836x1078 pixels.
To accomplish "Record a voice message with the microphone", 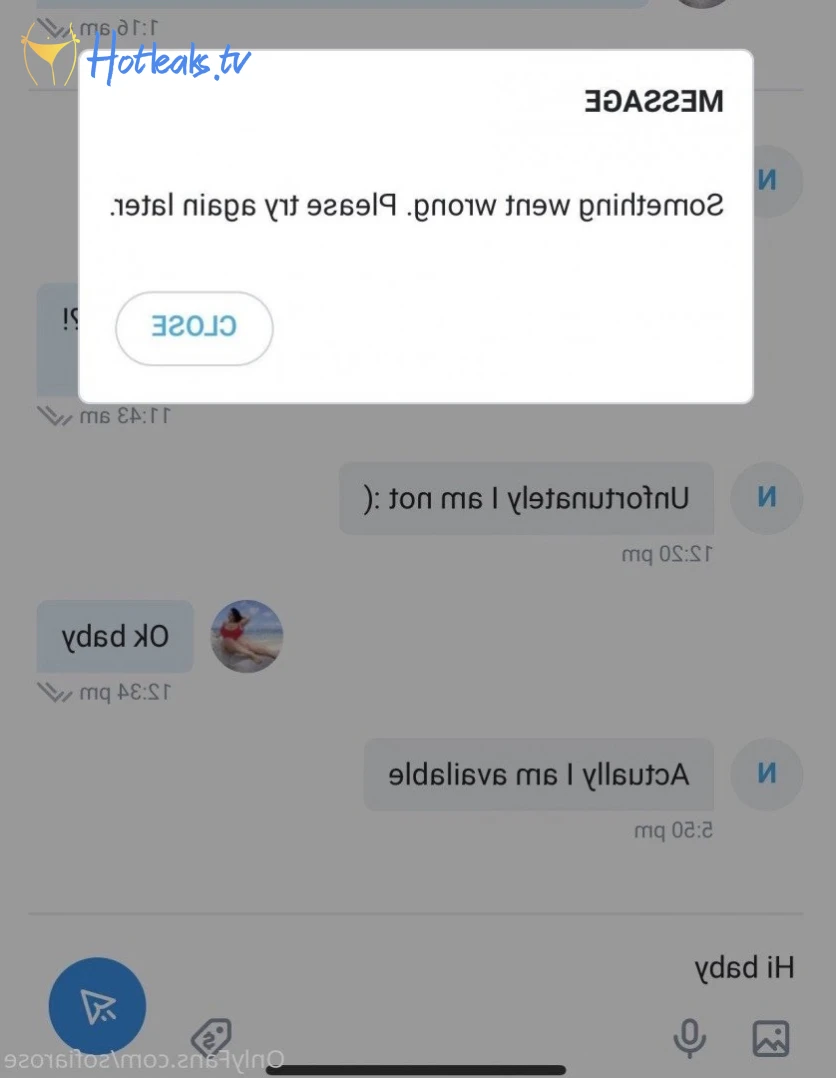I will point(688,1038).
